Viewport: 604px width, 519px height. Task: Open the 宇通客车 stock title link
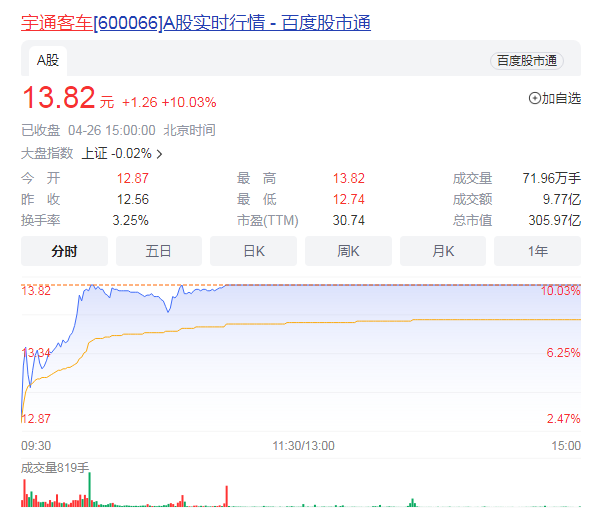196,21
